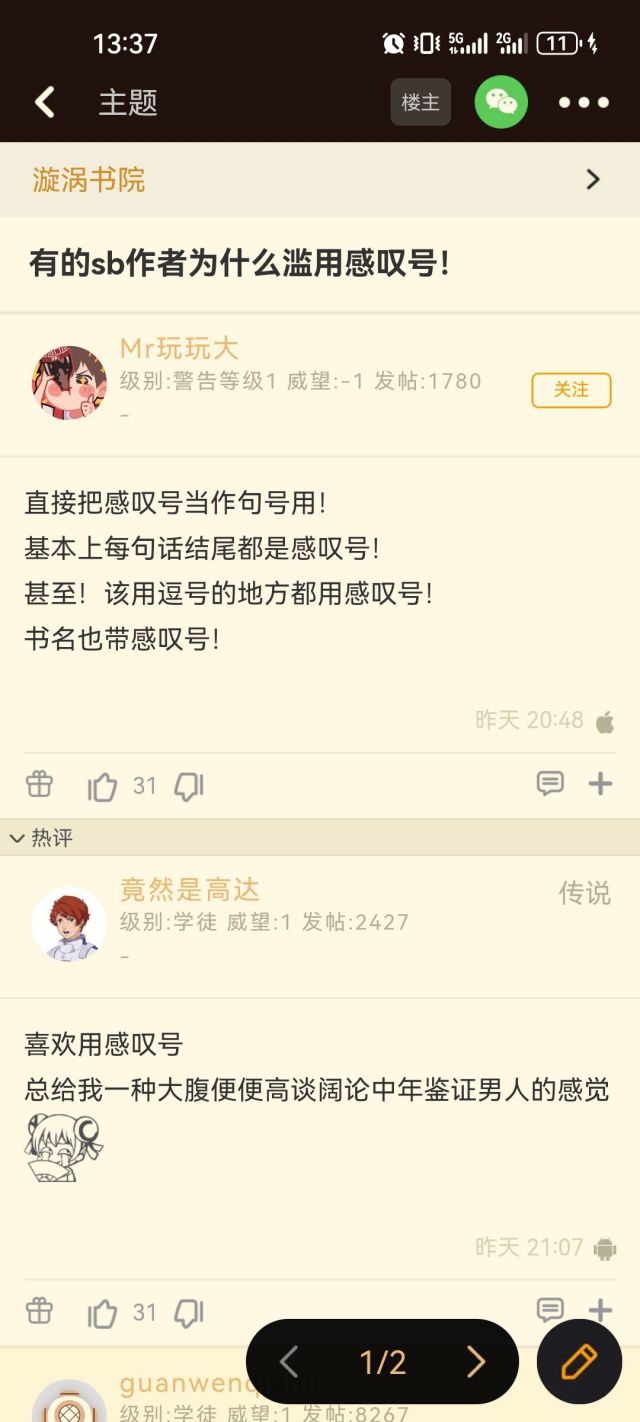The height and width of the screenshot is (1422, 640).
Task: Go back from the thread page
Action: [x=45, y=102]
